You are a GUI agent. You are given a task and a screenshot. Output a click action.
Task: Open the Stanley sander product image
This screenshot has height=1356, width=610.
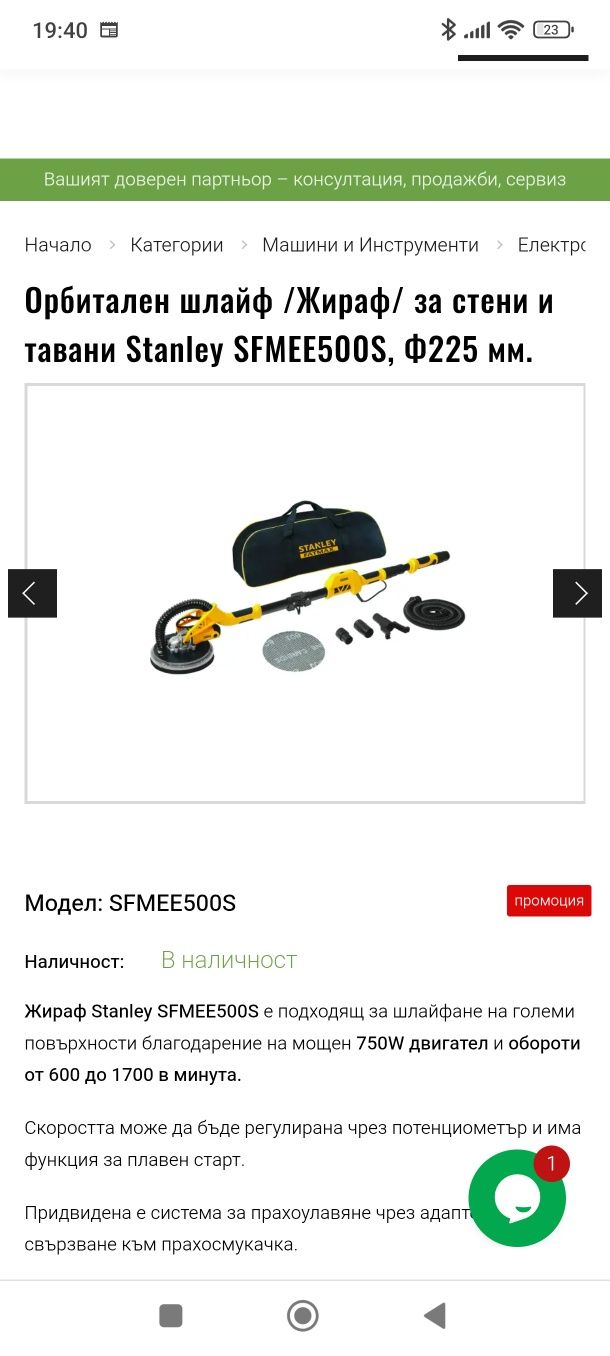(305, 592)
